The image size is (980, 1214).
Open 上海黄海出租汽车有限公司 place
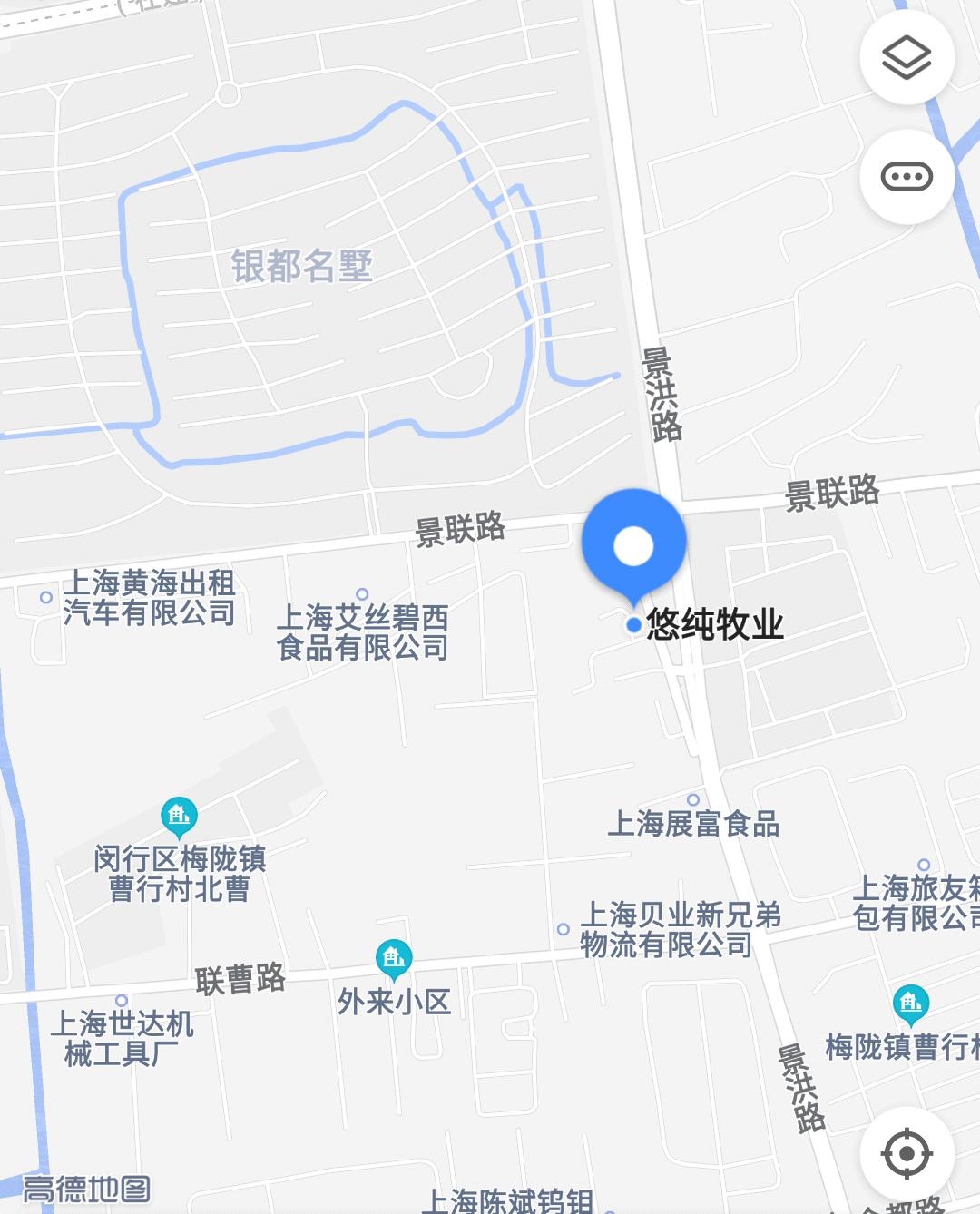tap(149, 598)
